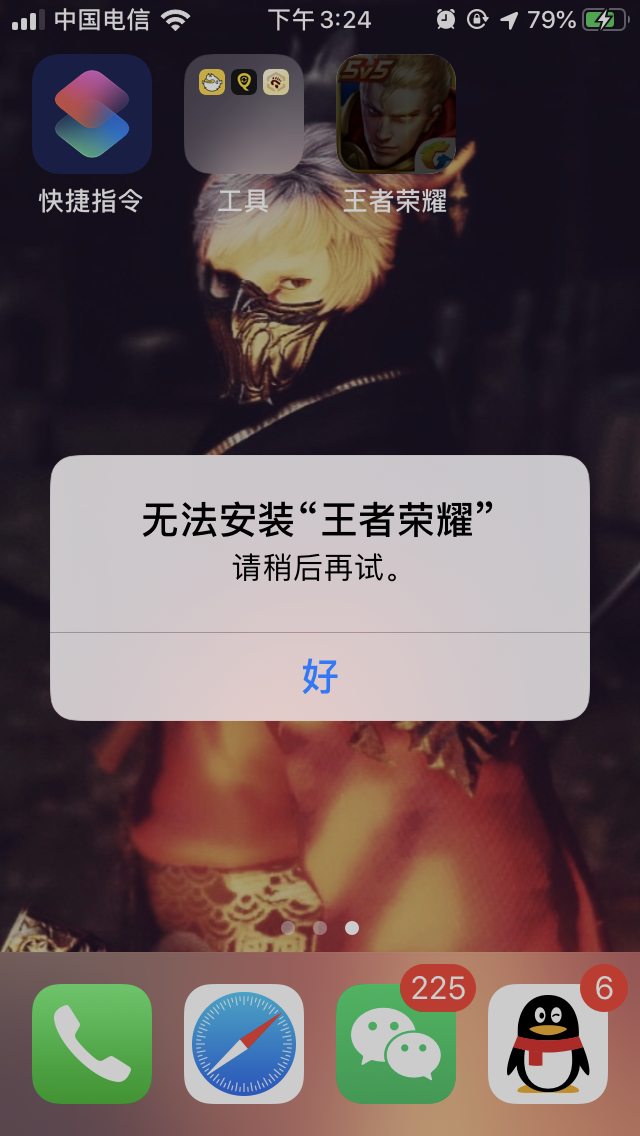Launch the 王者荣耀 game
Image resolution: width=640 pixels, height=1136 pixels.
pyautogui.click(x=396, y=114)
